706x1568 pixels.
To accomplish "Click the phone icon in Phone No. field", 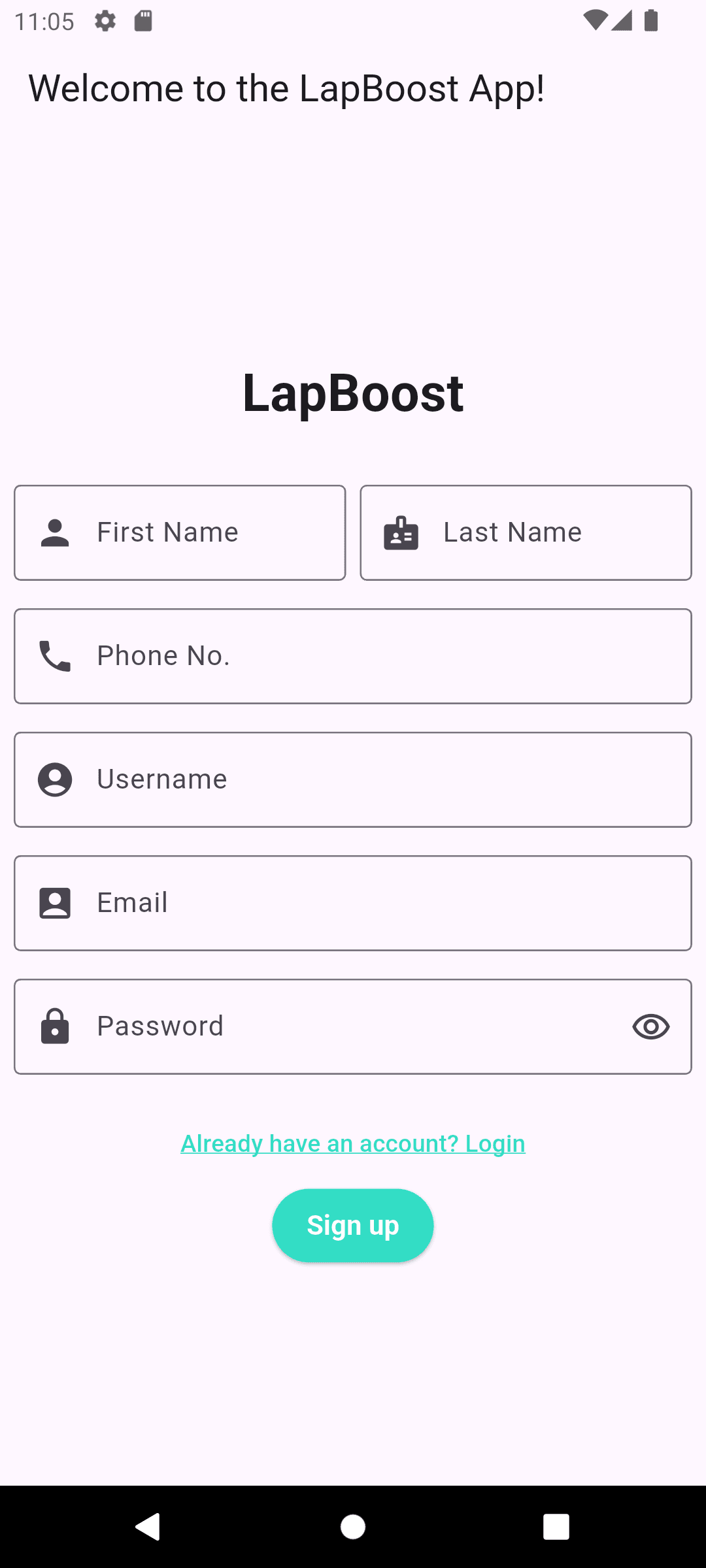I will click(55, 656).
